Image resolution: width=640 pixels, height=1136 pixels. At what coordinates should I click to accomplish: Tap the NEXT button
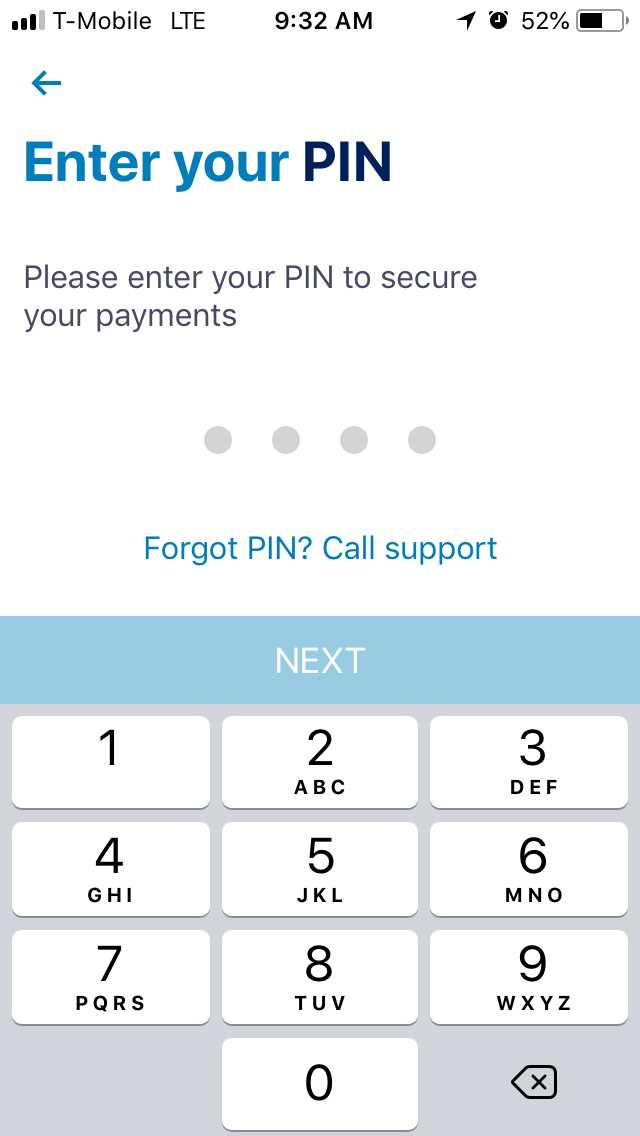(320, 660)
